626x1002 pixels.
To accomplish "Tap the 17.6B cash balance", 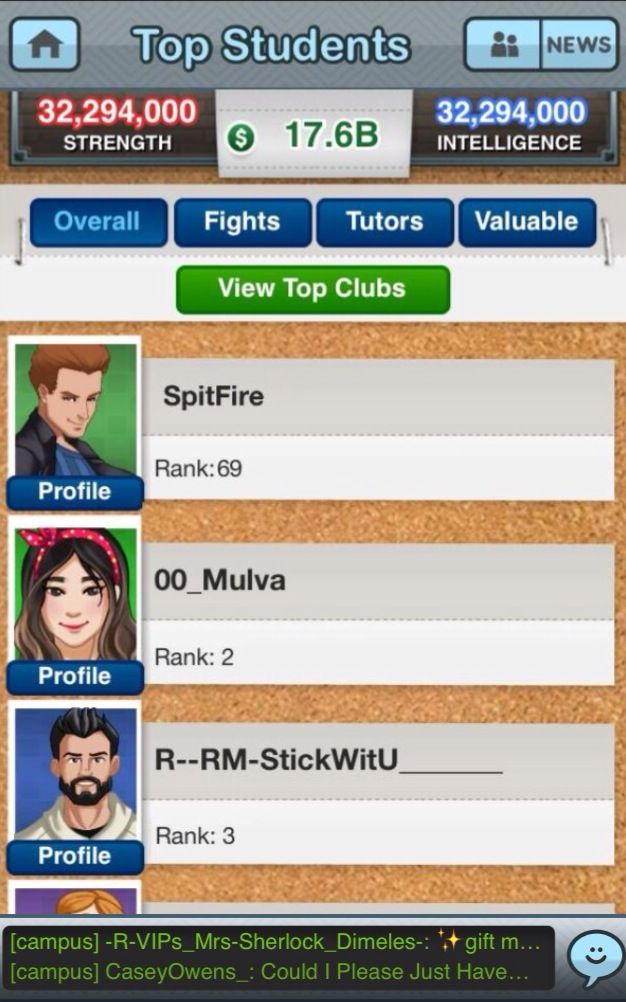I will 312,136.
